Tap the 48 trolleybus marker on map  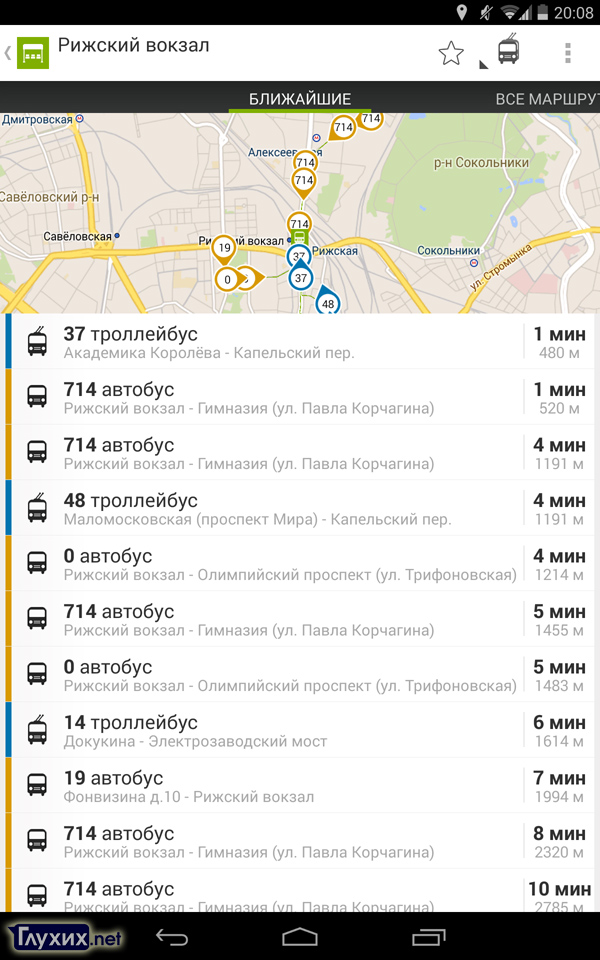click(328, 302)
